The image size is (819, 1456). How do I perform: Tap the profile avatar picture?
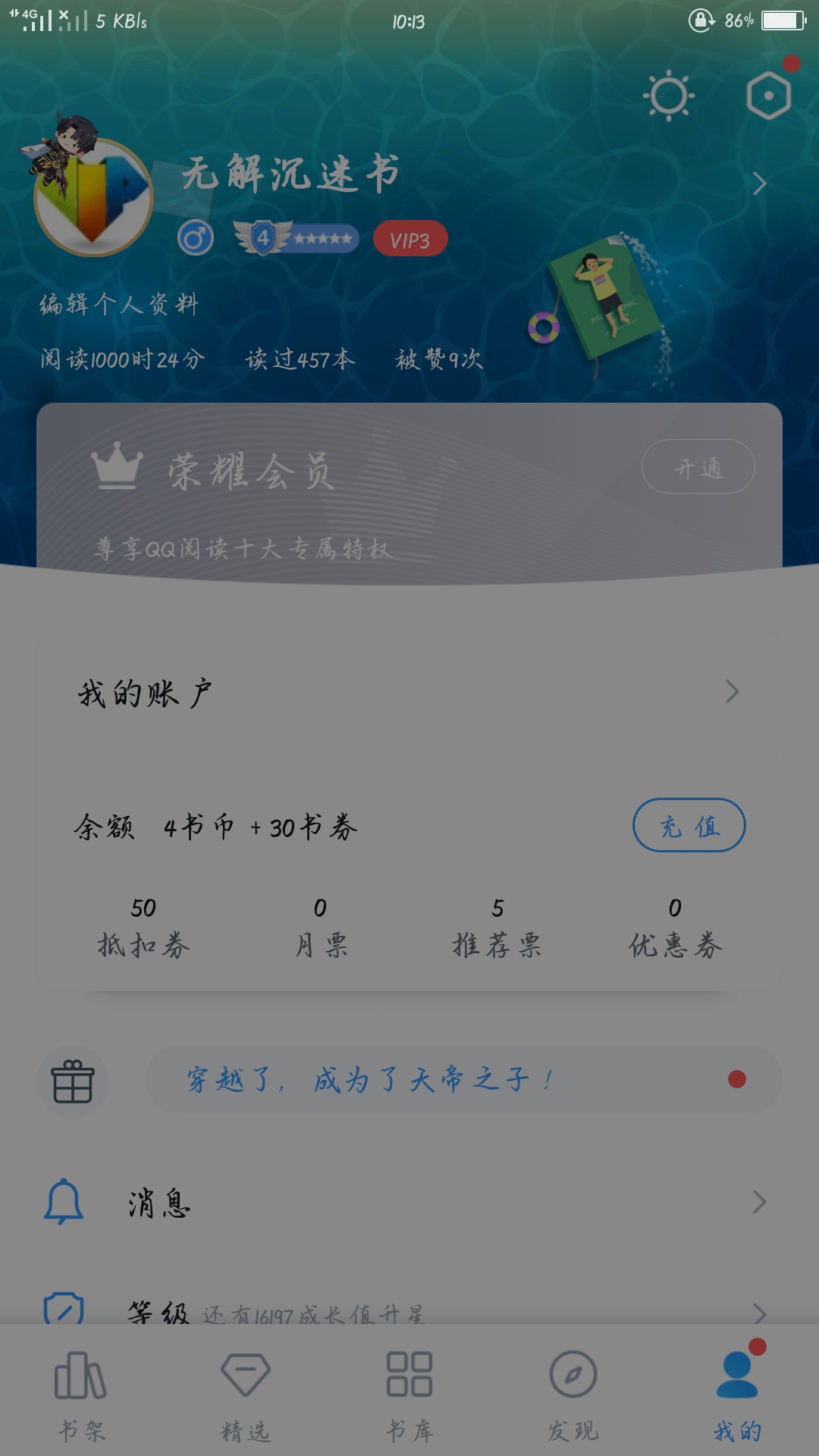pyautogui.click(x=93, y=197)
